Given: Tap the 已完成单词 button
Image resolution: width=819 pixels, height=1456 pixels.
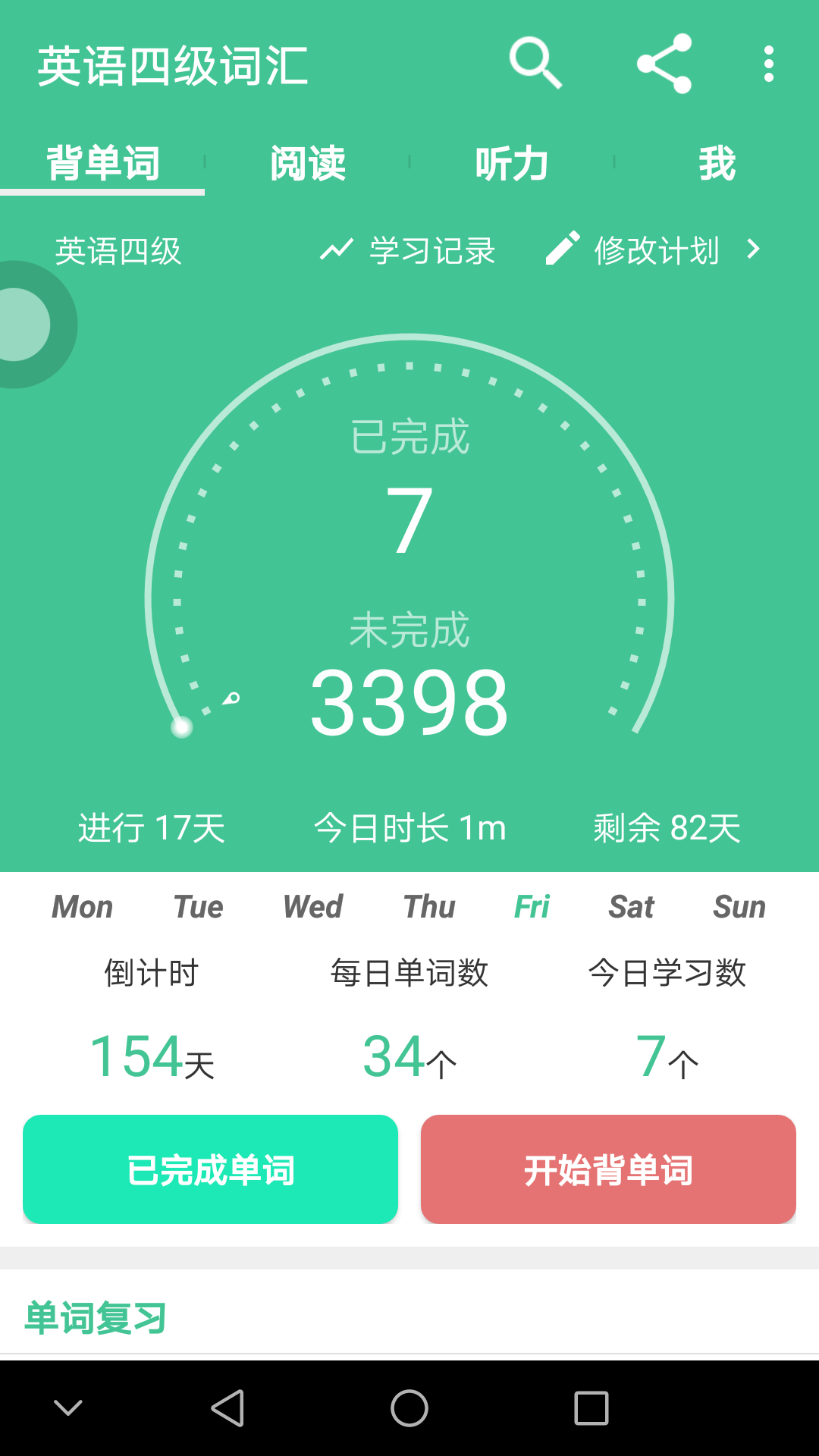Looking at the screenshot, I should tap(210, 1169).
